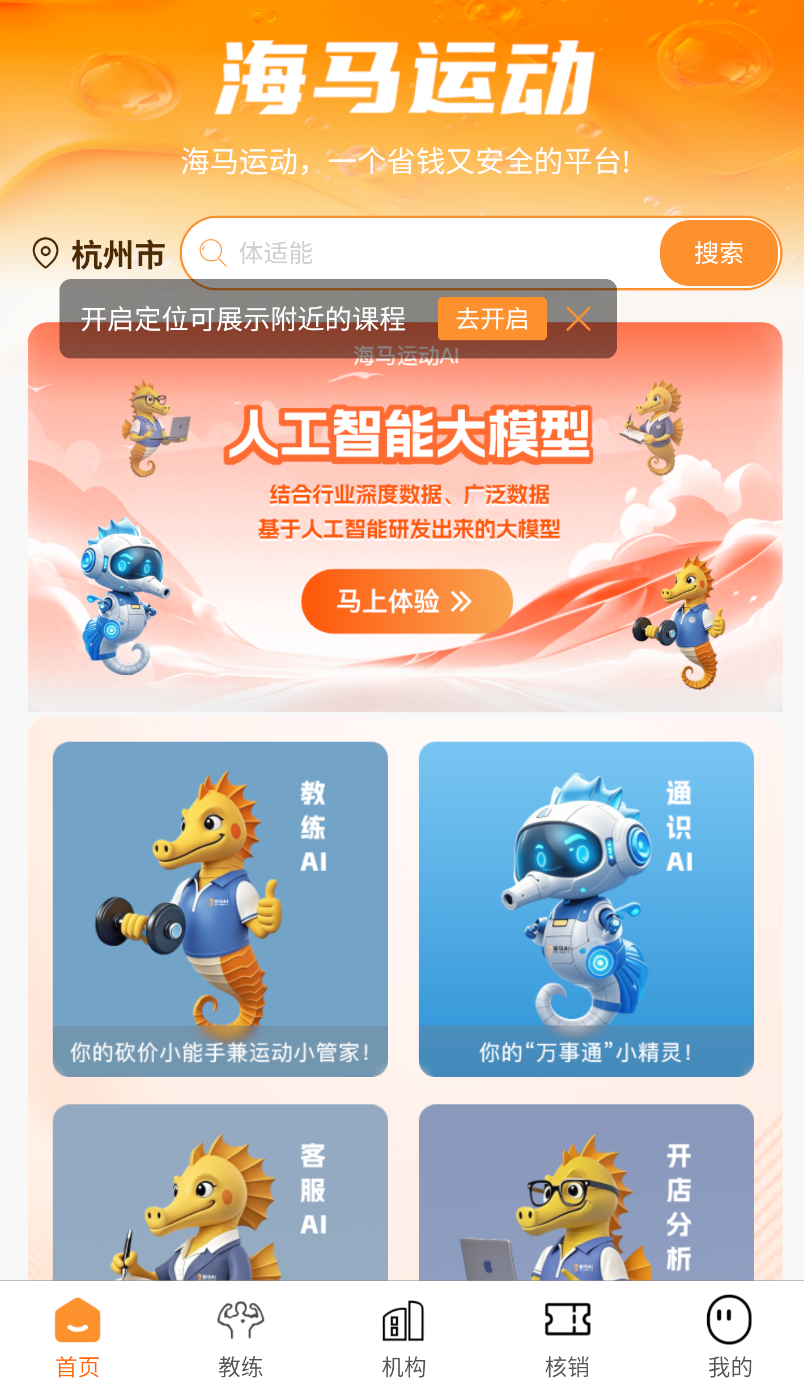Tap 去开启 to enable location
804x1388 pixels.
coord(492,319)
